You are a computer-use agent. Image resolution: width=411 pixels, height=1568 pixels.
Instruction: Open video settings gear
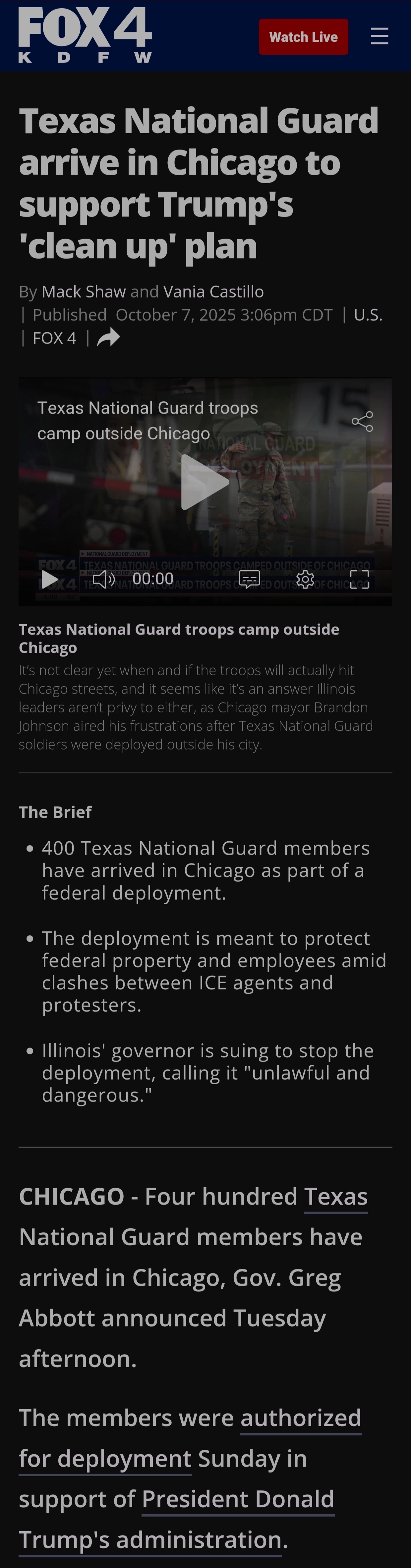pyautogui.click(x=305, y=579)
